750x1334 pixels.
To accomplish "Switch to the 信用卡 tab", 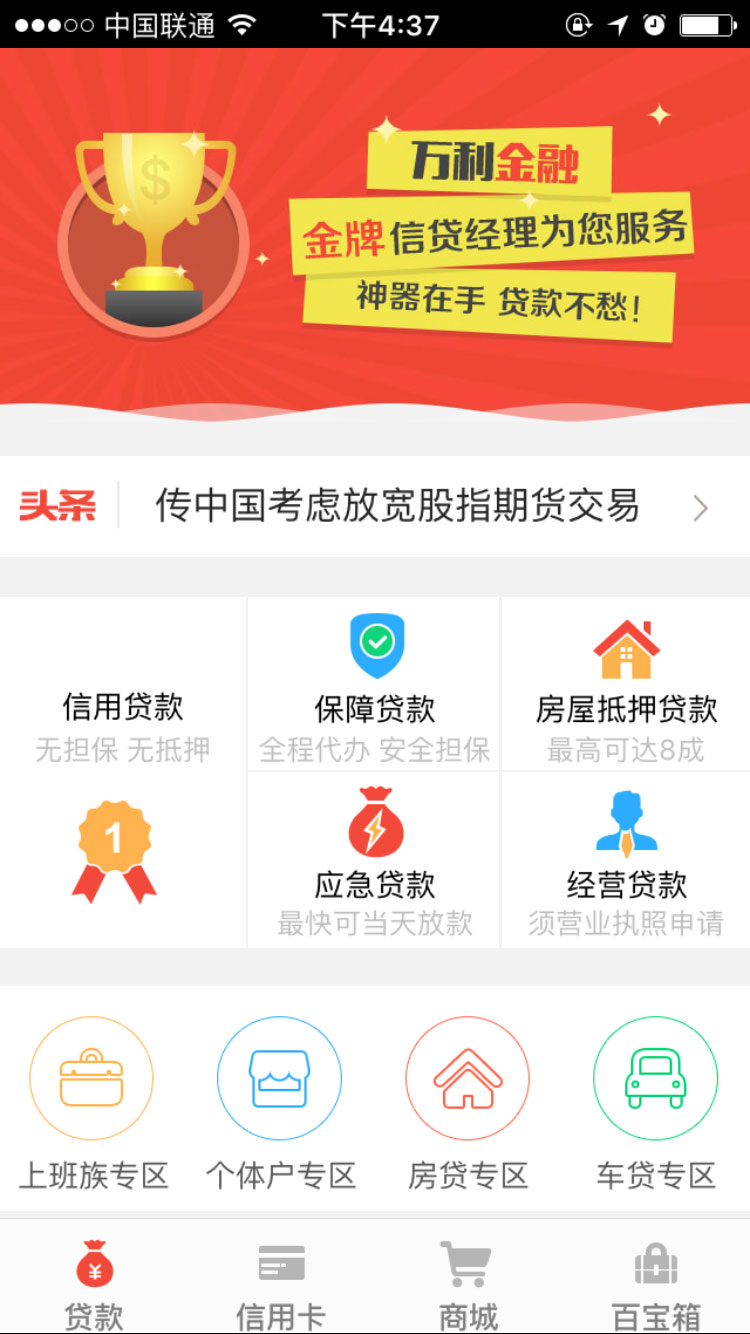I will coord(281,1283).
